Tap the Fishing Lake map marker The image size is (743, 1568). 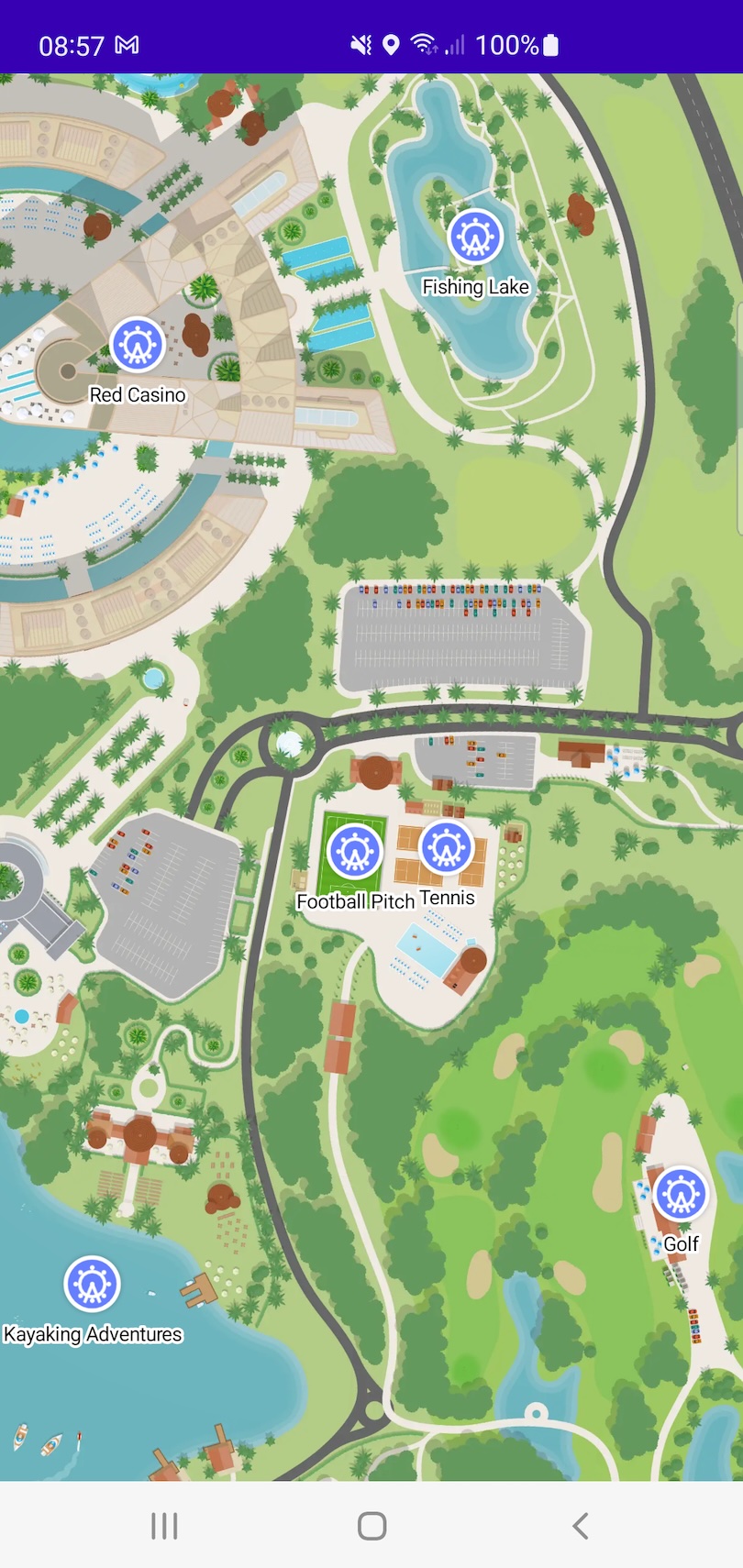475,237
